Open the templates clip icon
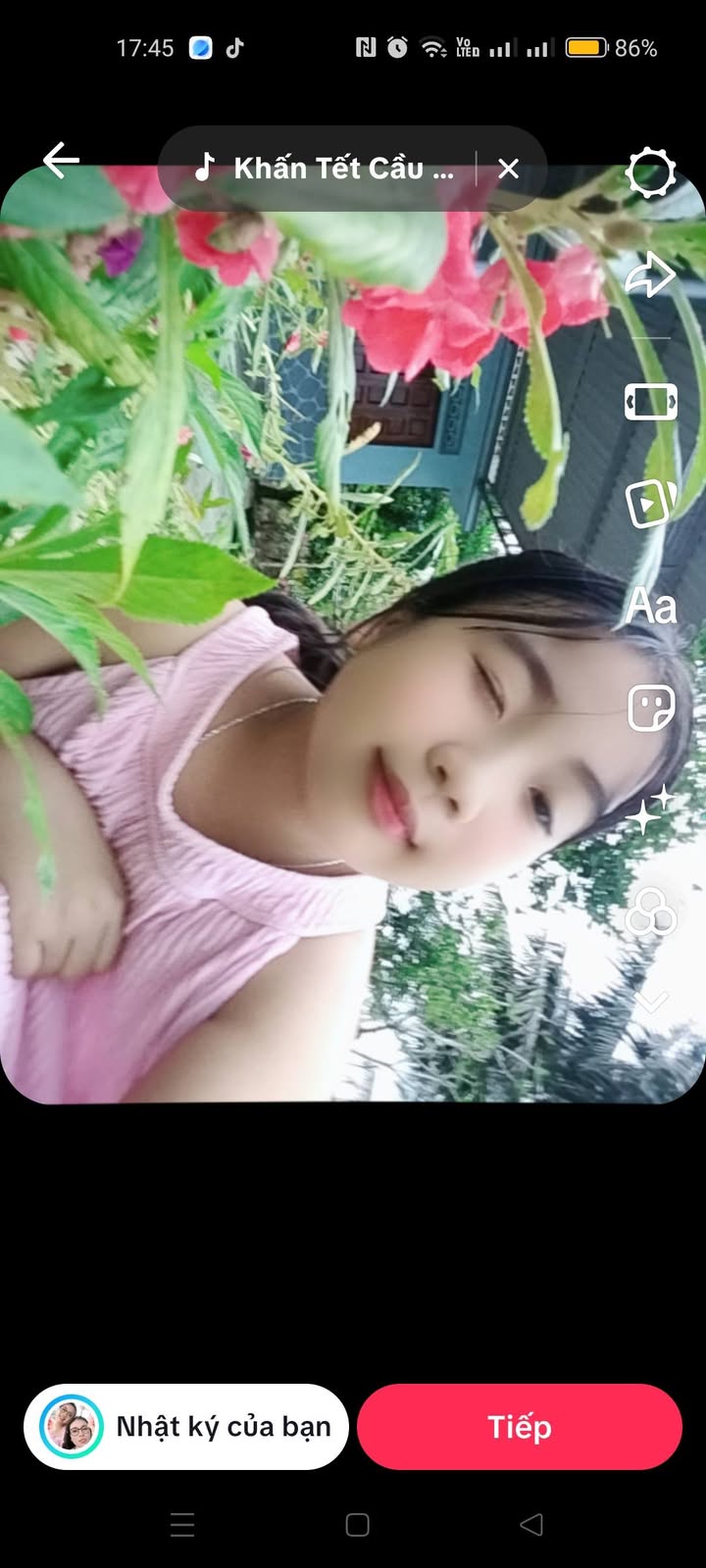 point(651,504)
